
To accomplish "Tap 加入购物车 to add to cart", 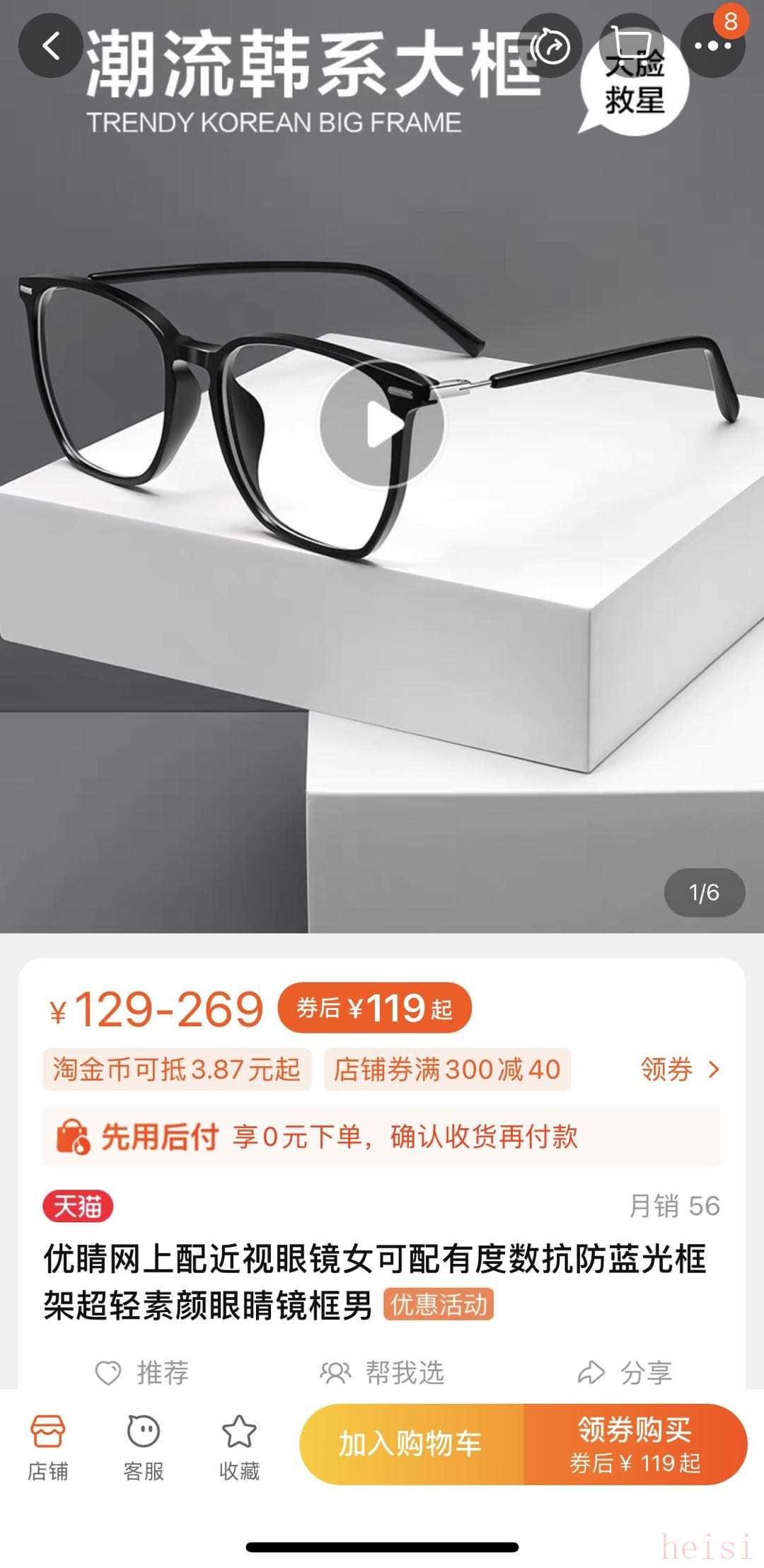I will pos(411,1444).
